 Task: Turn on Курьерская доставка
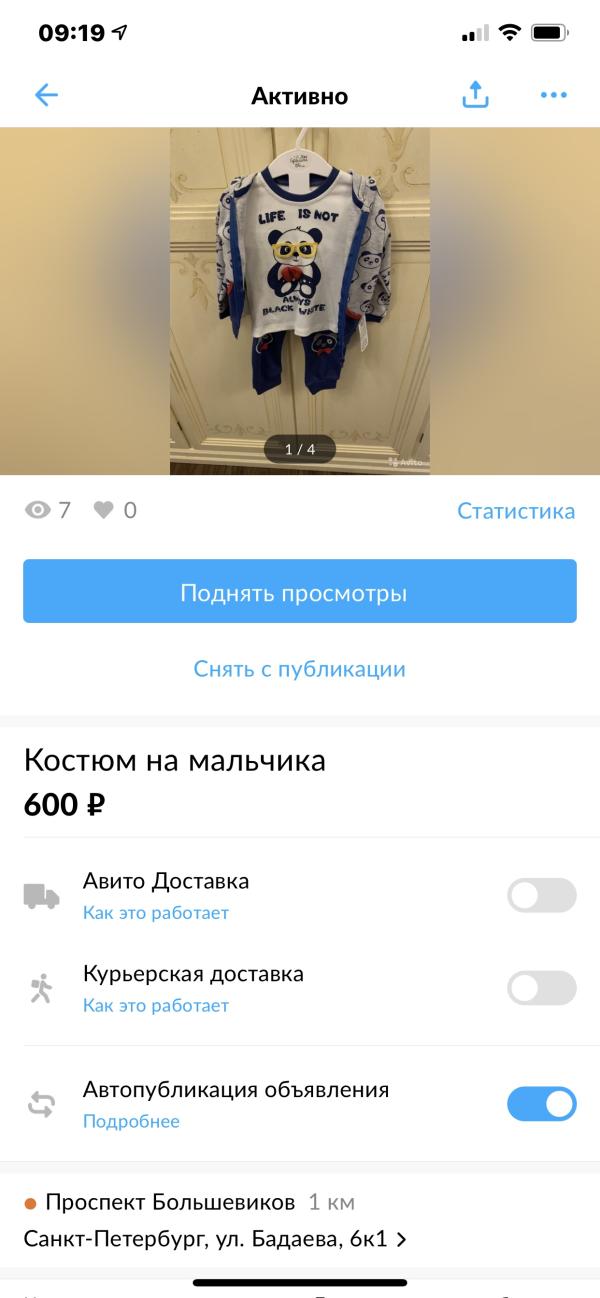pyautogui.click(x=541, y=988)
